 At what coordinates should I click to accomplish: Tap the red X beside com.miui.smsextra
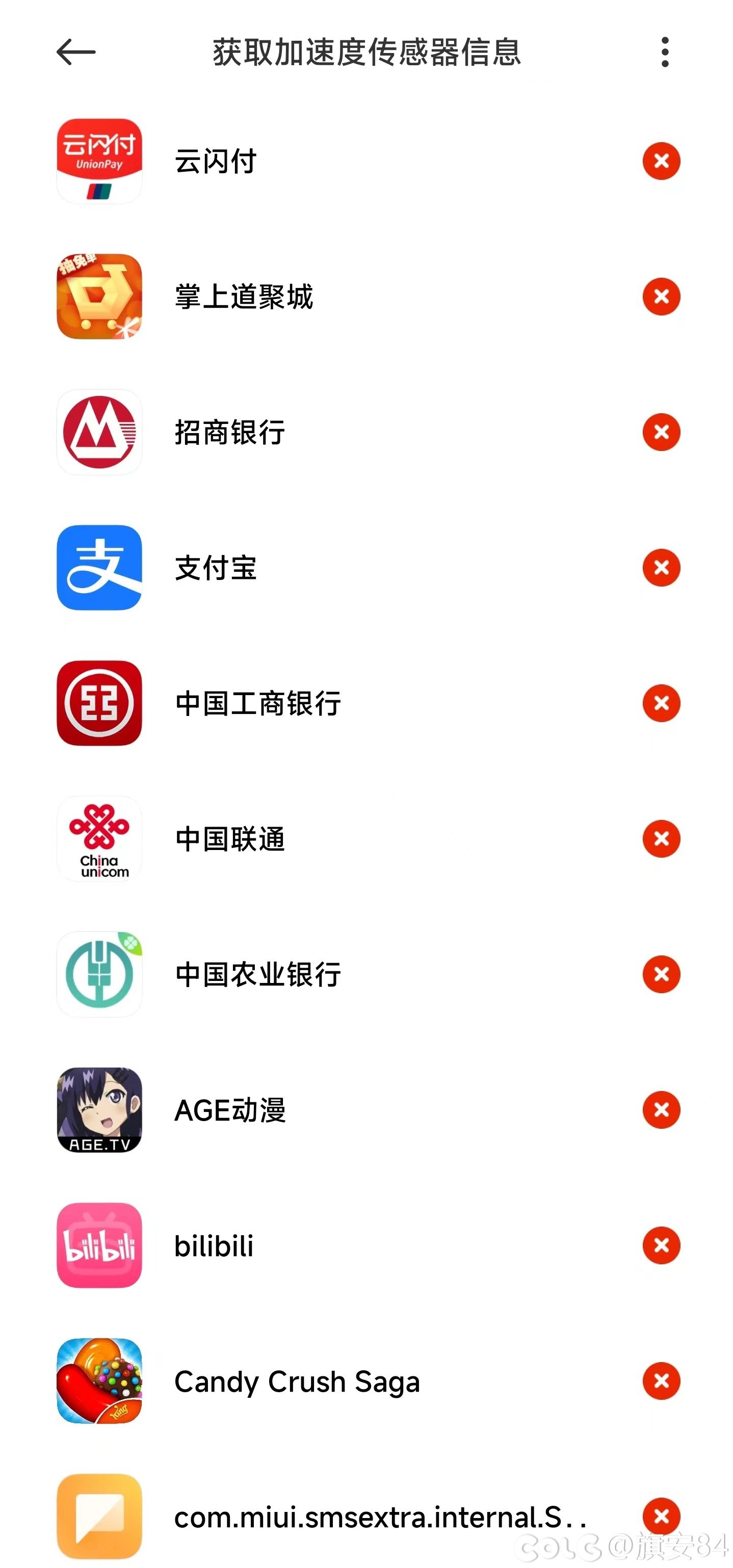click(661, 1516)
